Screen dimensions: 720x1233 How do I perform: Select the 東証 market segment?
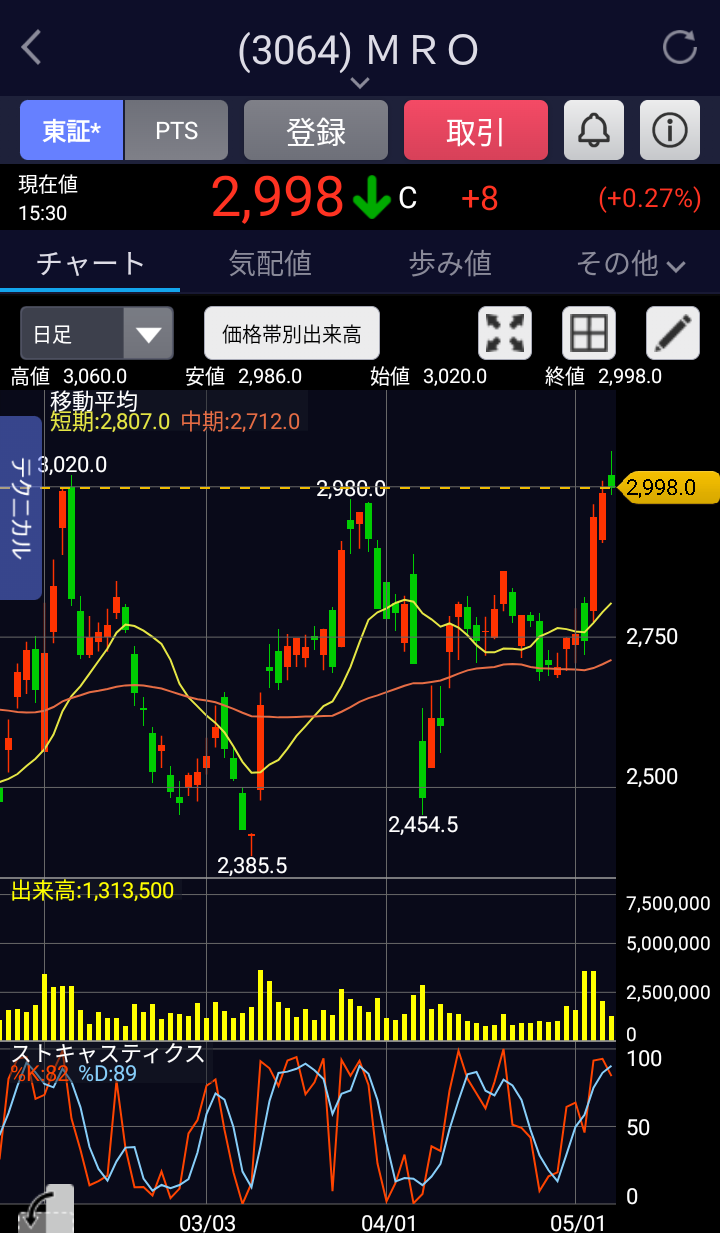72,131
